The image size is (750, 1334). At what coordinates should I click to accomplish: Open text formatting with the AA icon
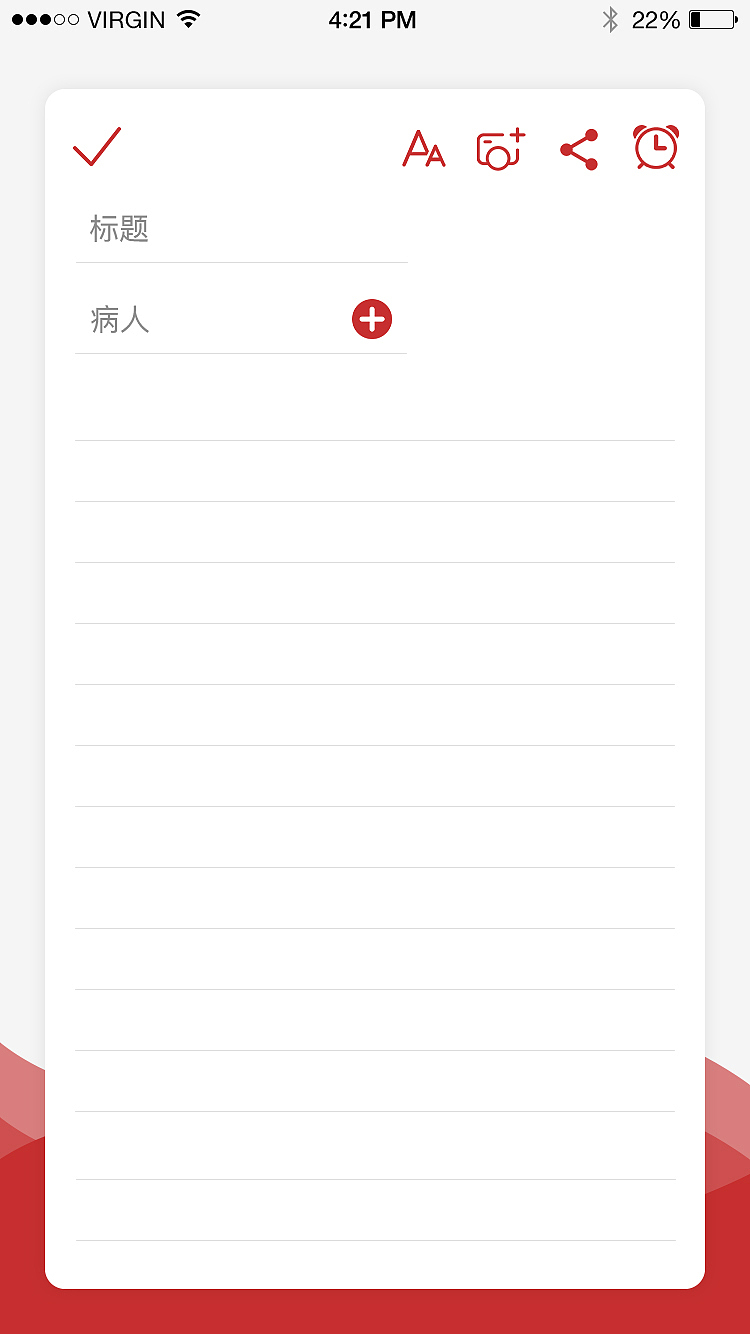tap(423, 148)
